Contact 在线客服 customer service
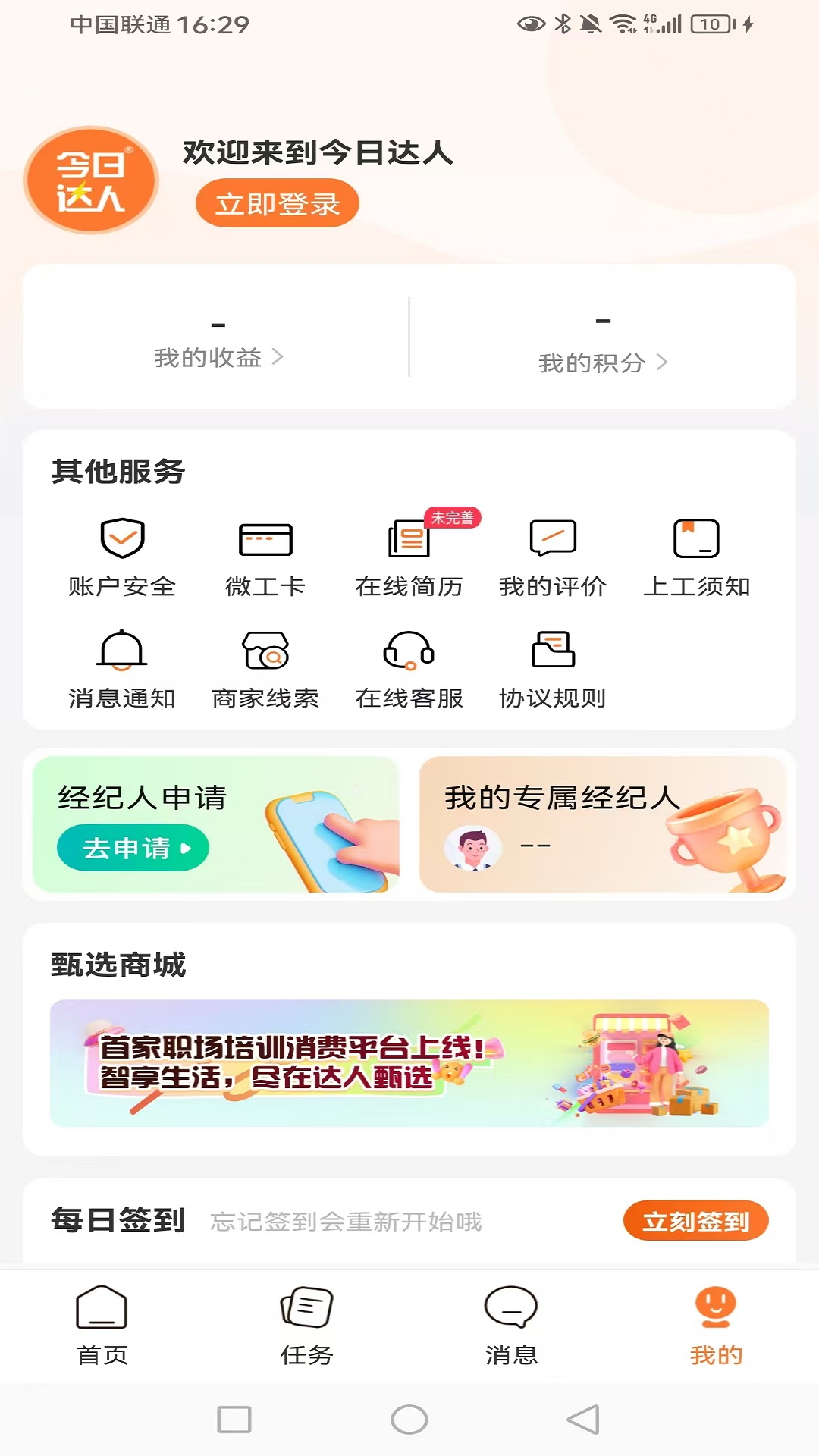Screen dimensions: 819x1456 (x=409, y=668)
